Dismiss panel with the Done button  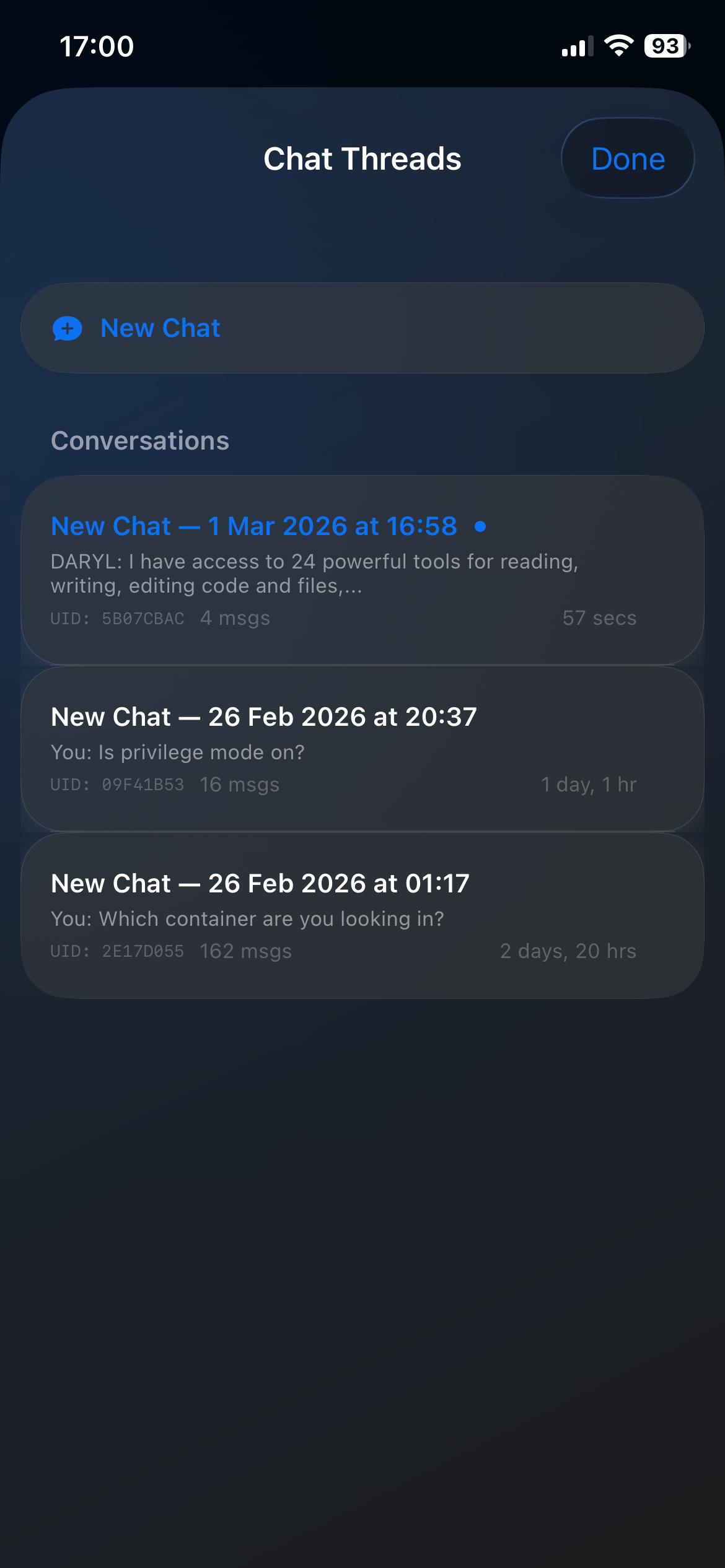tap(628, 158)
